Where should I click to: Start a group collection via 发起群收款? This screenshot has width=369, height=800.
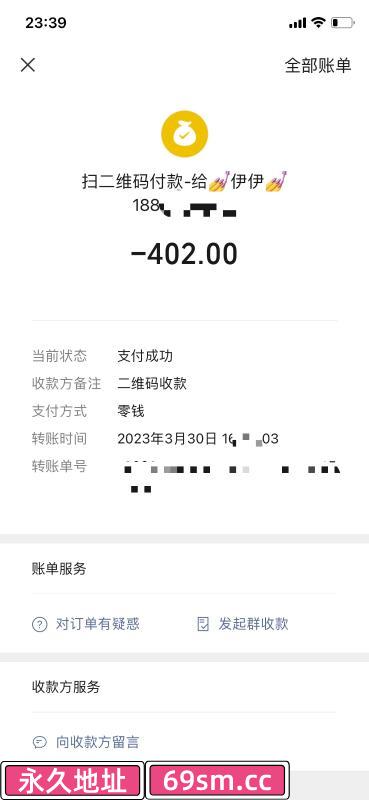click(243, 623)
